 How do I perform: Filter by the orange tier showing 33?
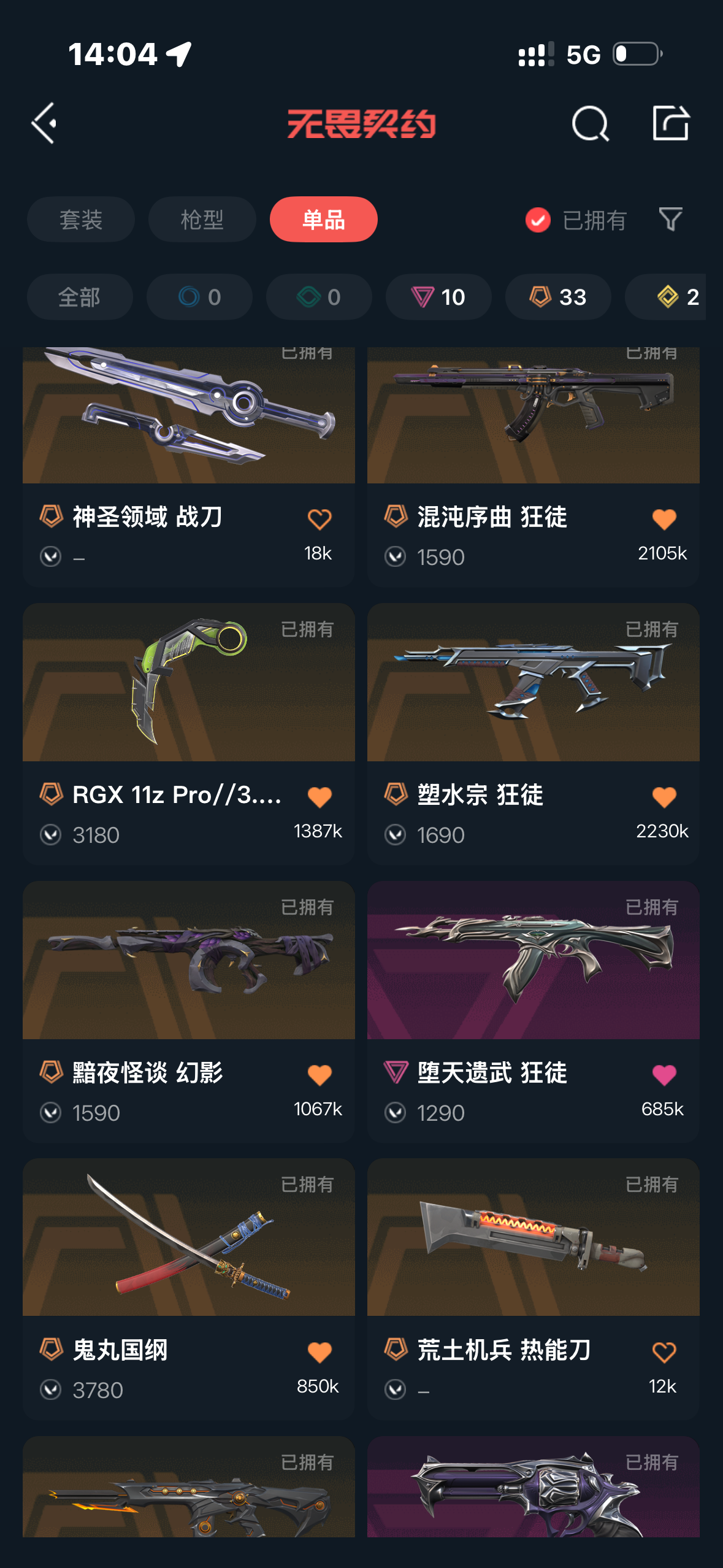558,298
